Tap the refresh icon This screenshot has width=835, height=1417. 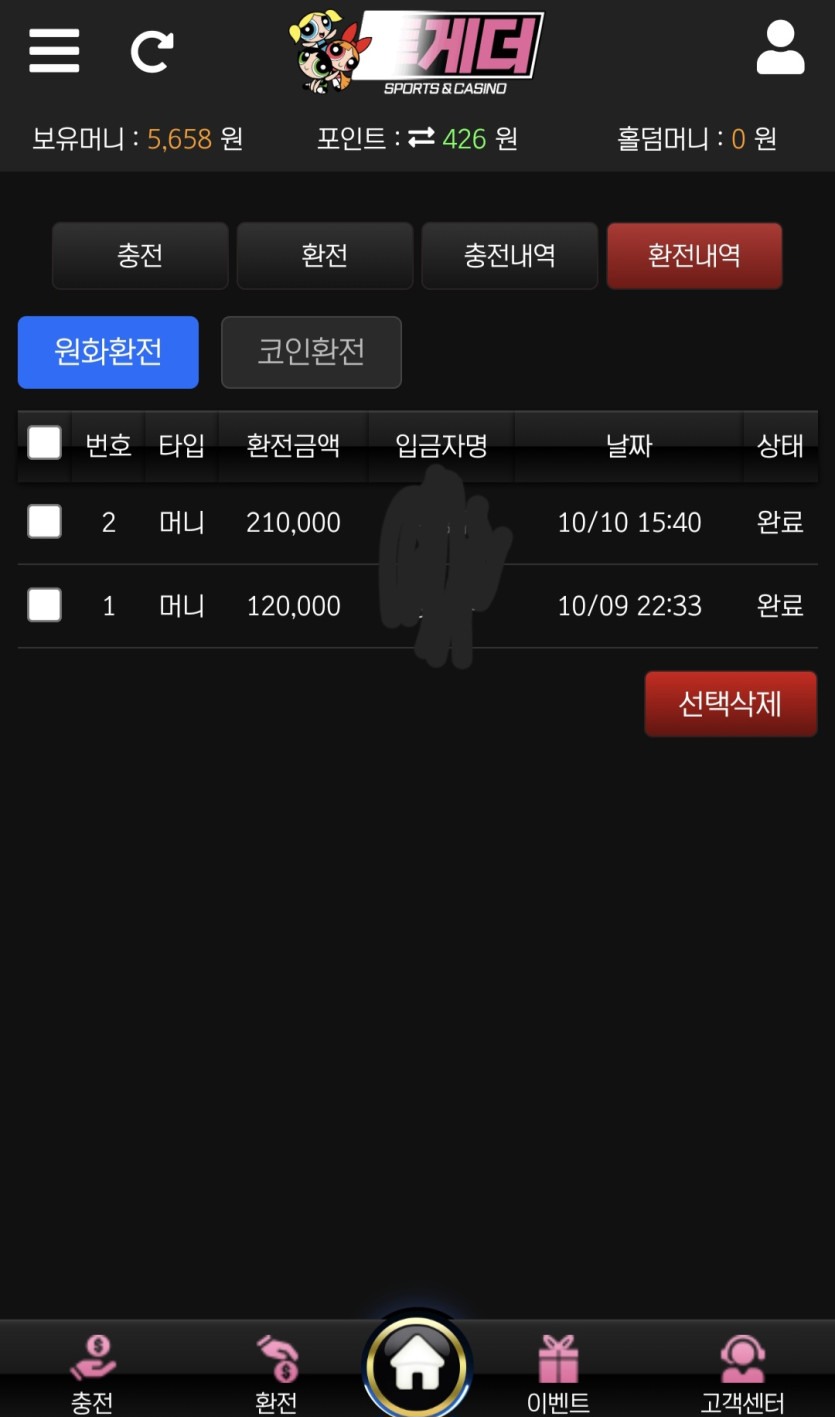152,51
